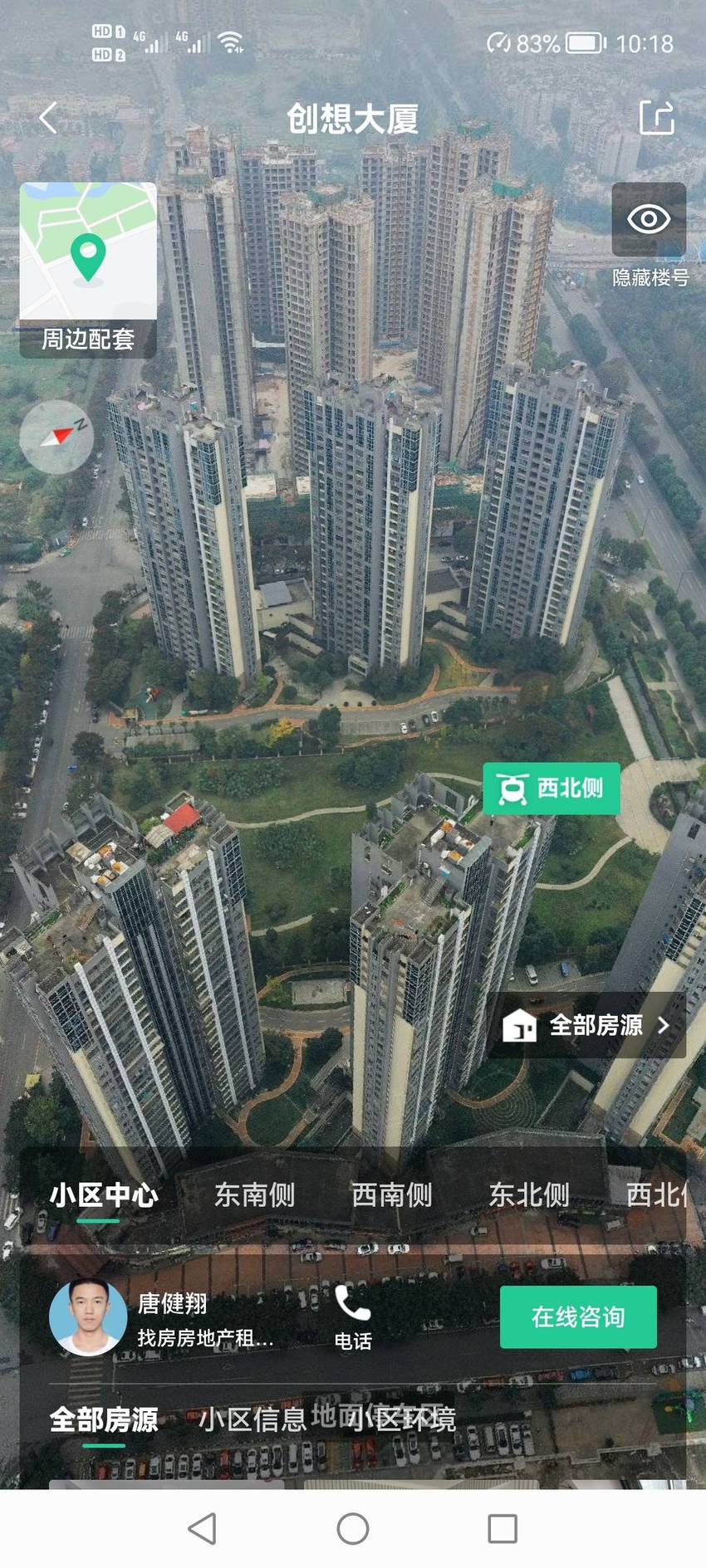Viewport: 706px width, 1568px height.
Task: Hide building numbers with 隐藏楼号
Action: tap(650, 236)
